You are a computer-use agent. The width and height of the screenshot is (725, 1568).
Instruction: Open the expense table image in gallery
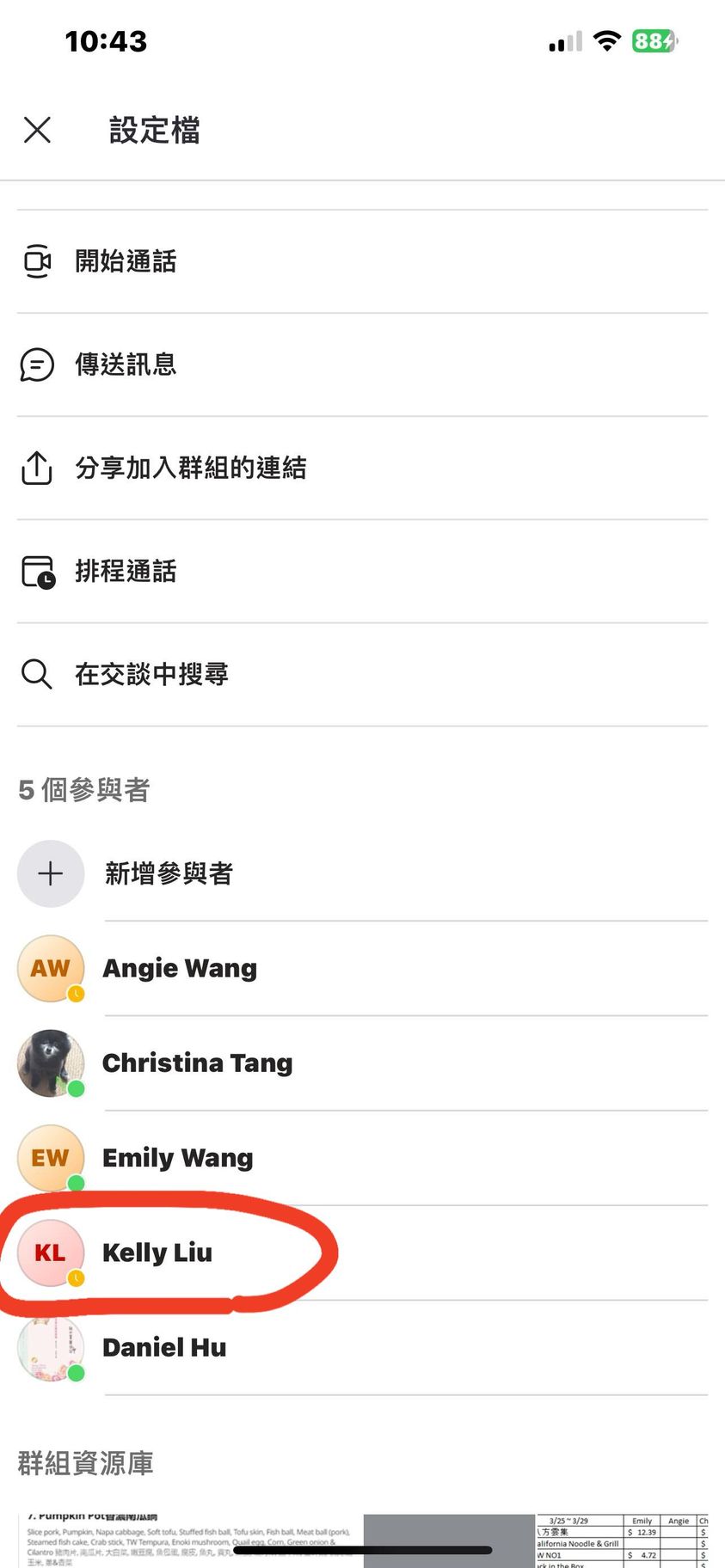pos(622,1540)
